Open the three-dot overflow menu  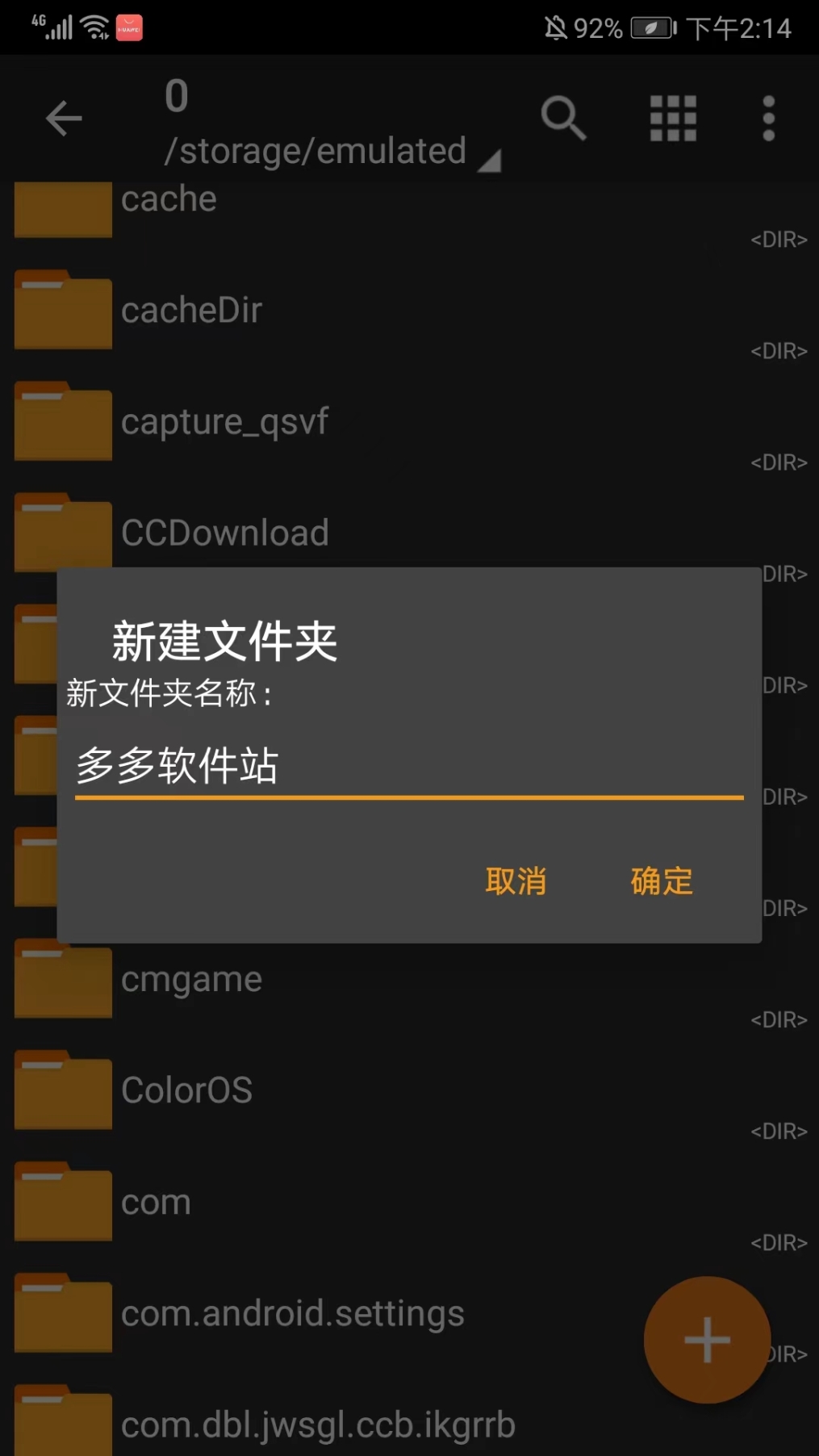(x=768, y=119)
